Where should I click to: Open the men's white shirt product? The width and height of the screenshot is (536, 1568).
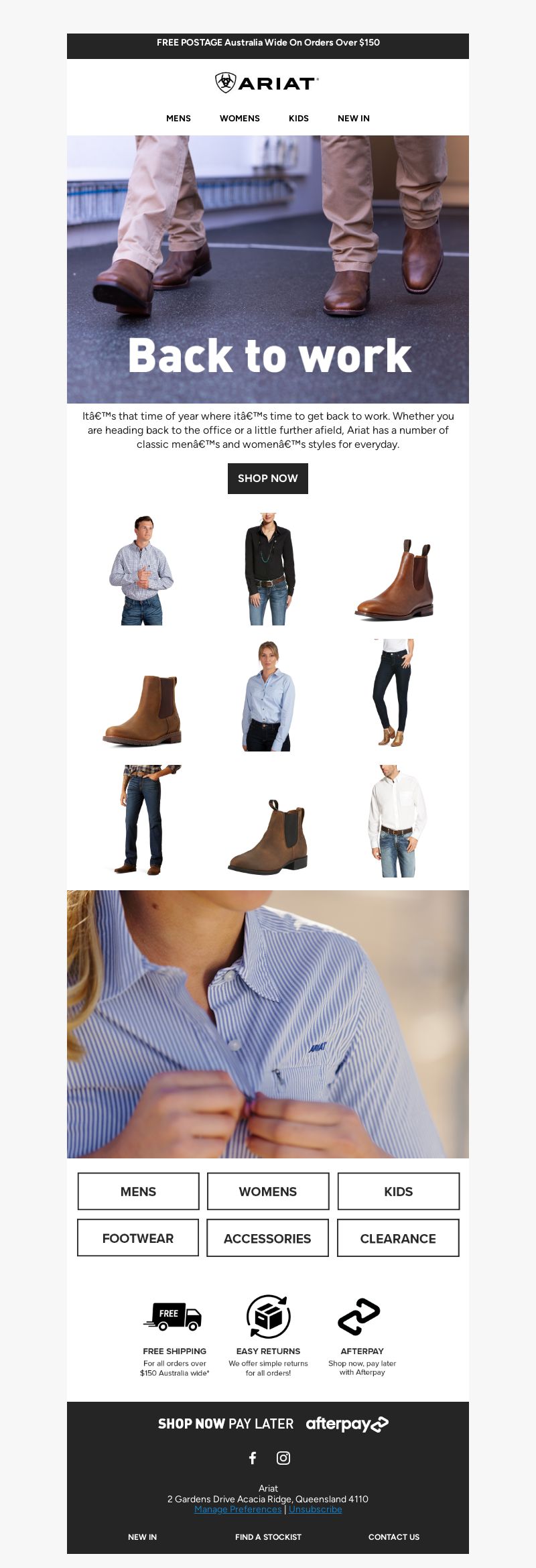tap(395, 821)
